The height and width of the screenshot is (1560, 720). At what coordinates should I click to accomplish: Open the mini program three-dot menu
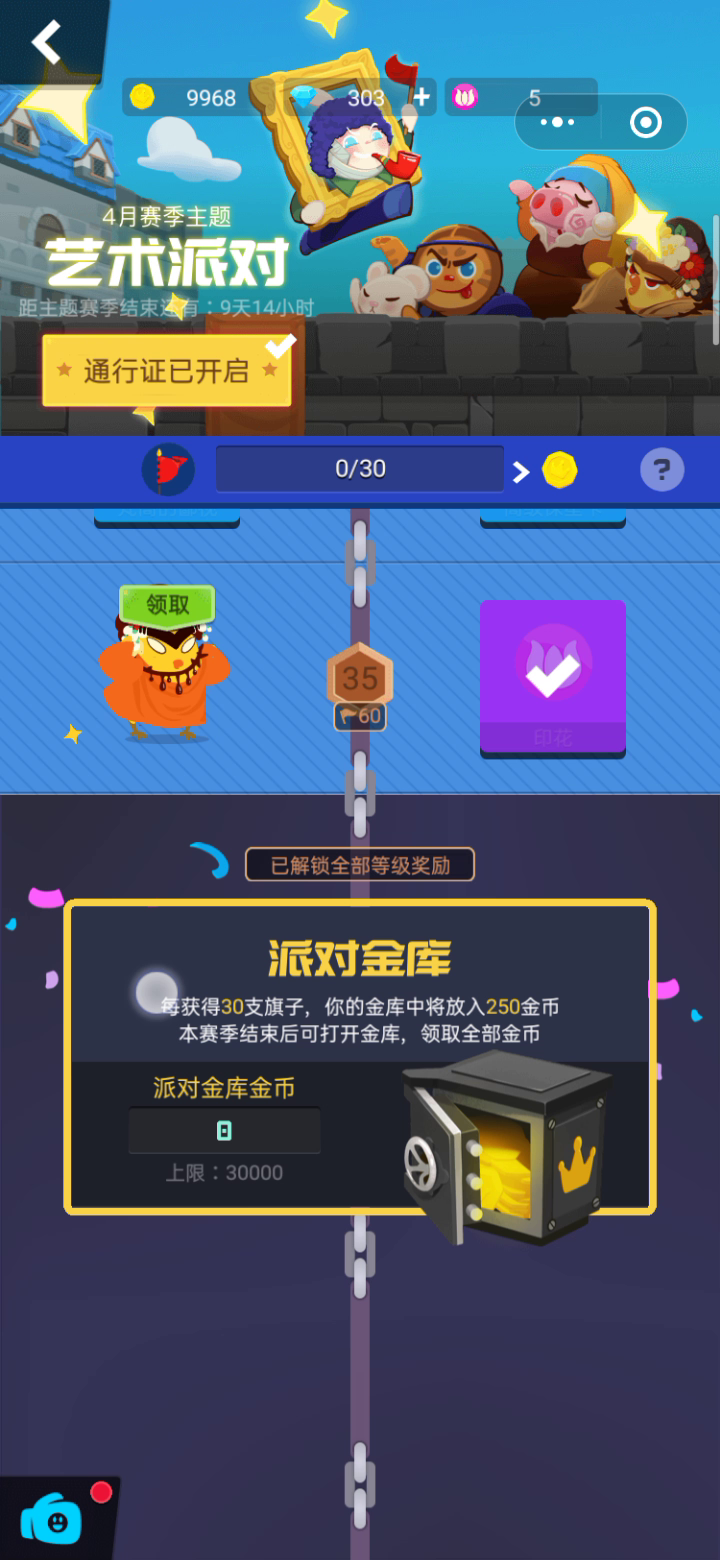(557, 122)
